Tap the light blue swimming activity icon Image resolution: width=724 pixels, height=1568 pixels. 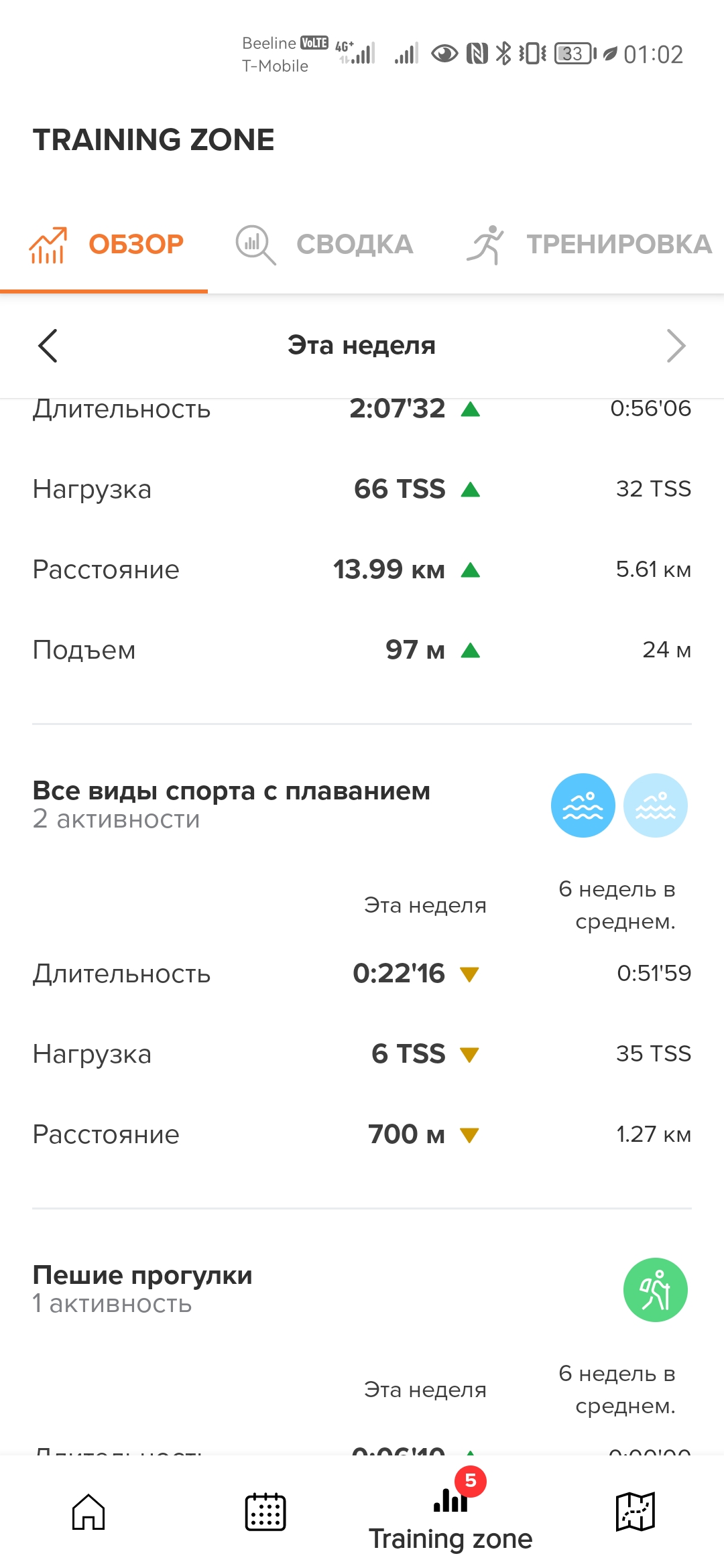[655, 805]
